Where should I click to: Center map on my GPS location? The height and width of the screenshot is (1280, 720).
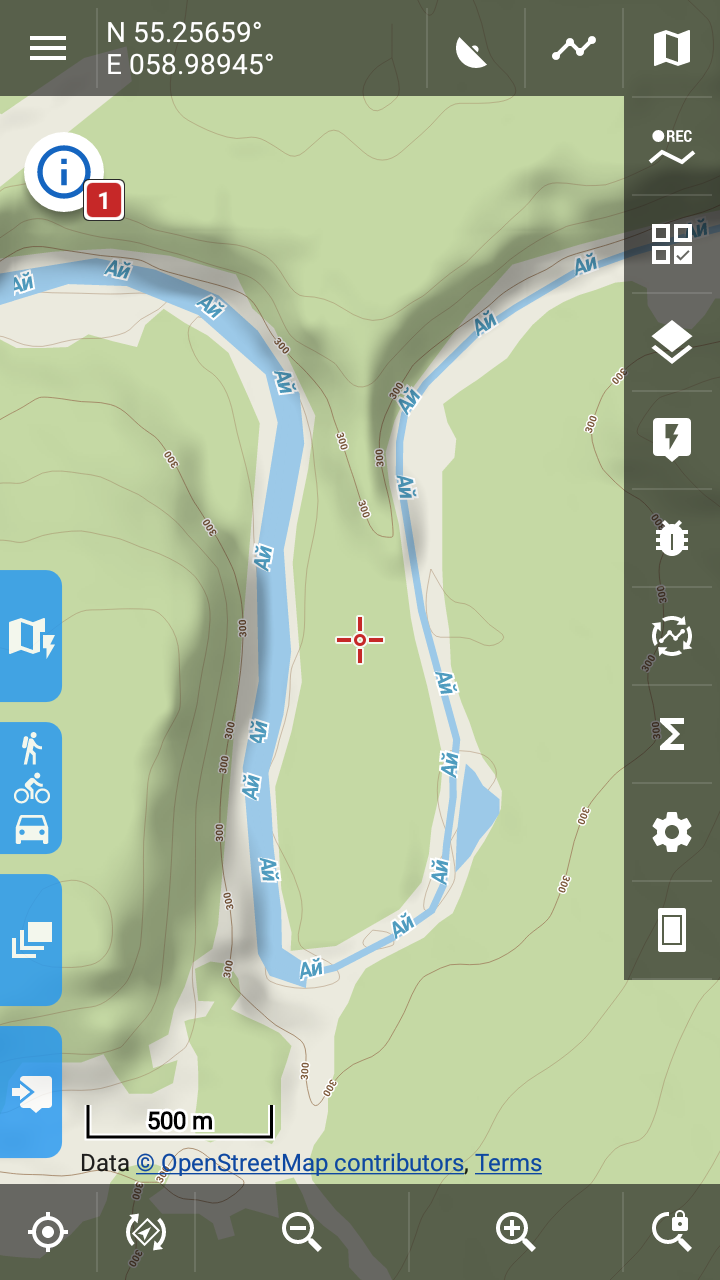(48, 1232)
